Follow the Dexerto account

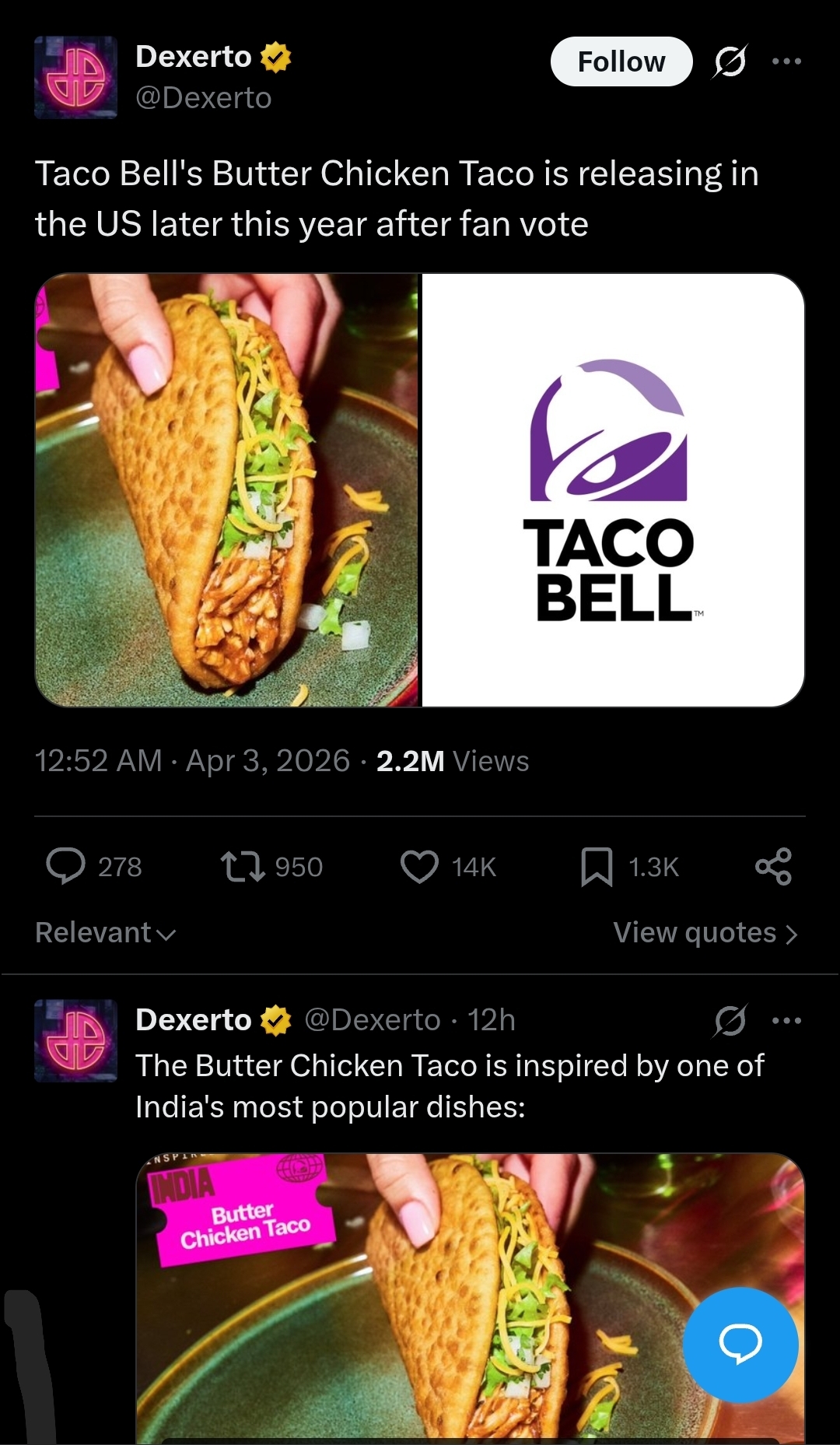621,61
